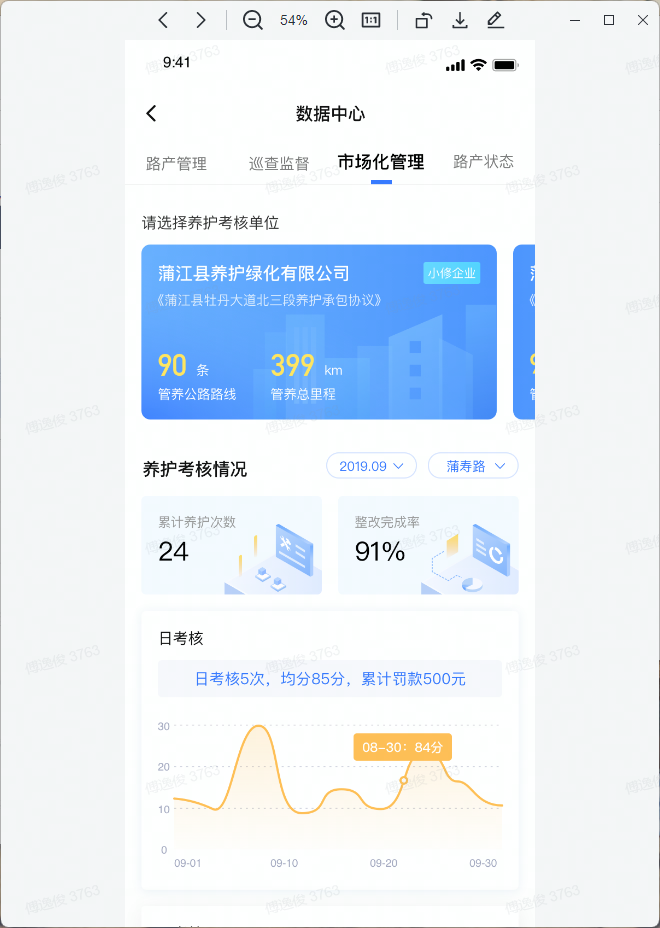Zoom out of the image
This screenshot has height=928, width=660.
pyautogui.click(x=252, y=20)
